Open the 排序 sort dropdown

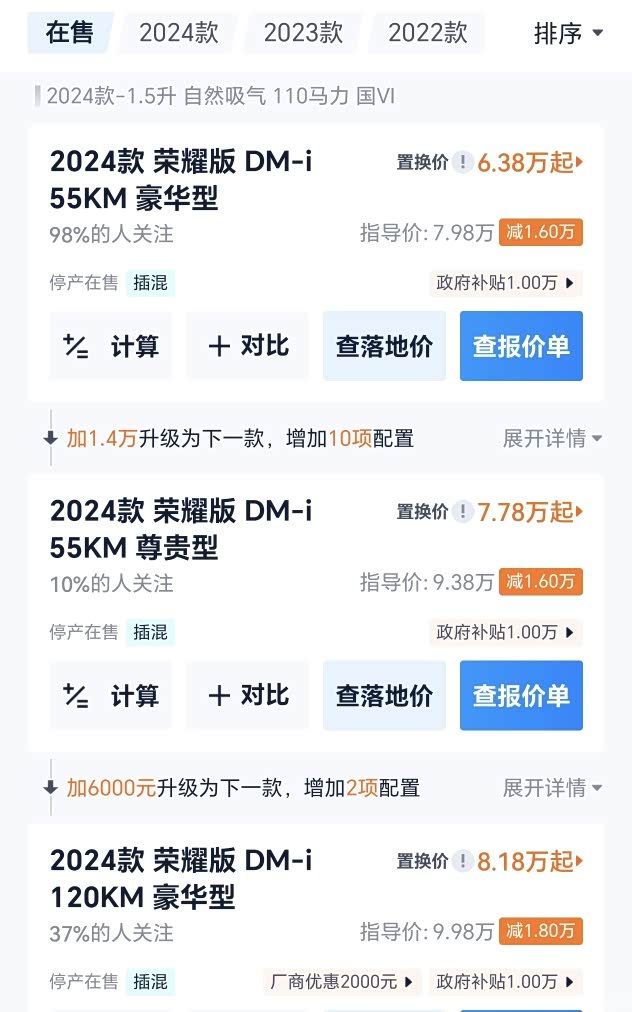568,33
